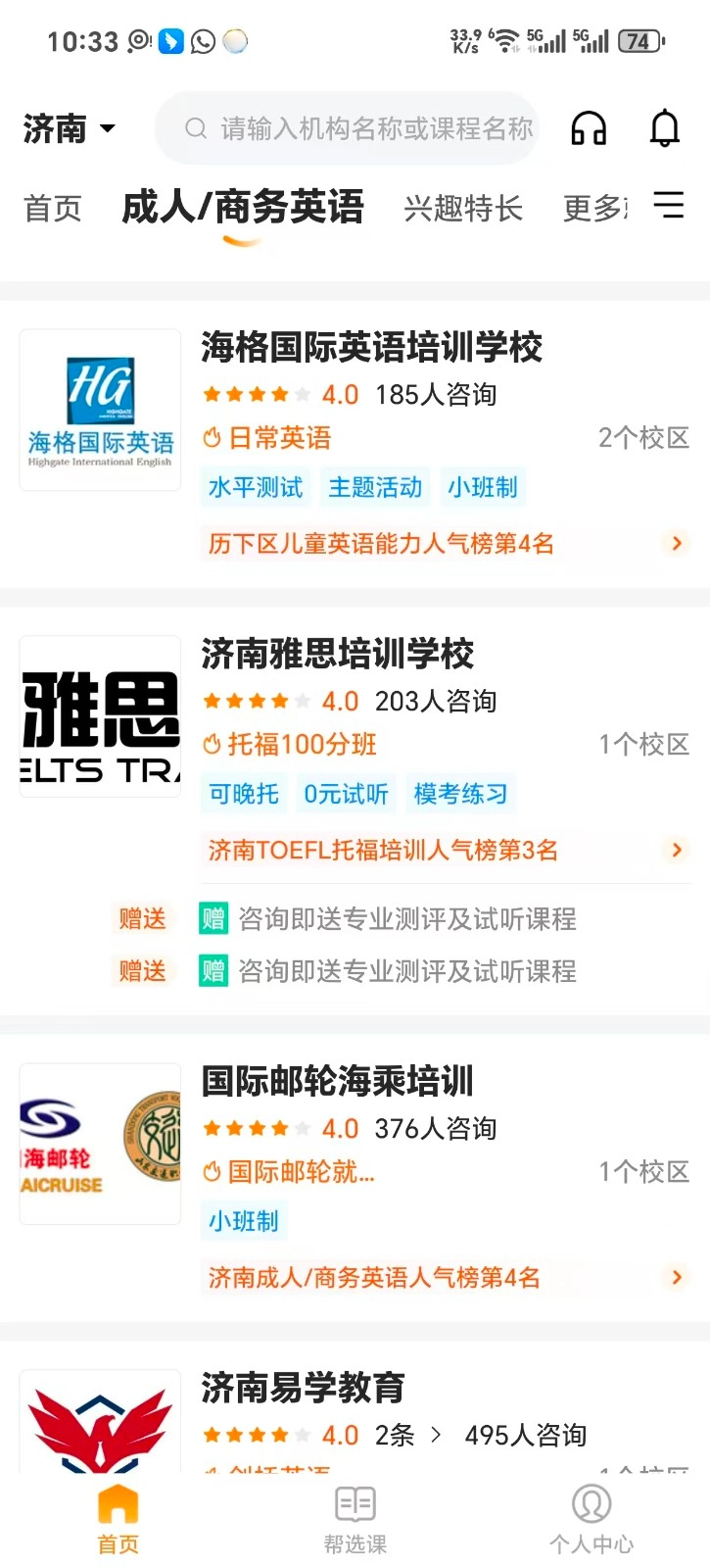Viewport: 710px width, 1568px height.
Task: Open 海格国际英语培训学校 listing
Action: pyautogui.click(x=372, y=348)
